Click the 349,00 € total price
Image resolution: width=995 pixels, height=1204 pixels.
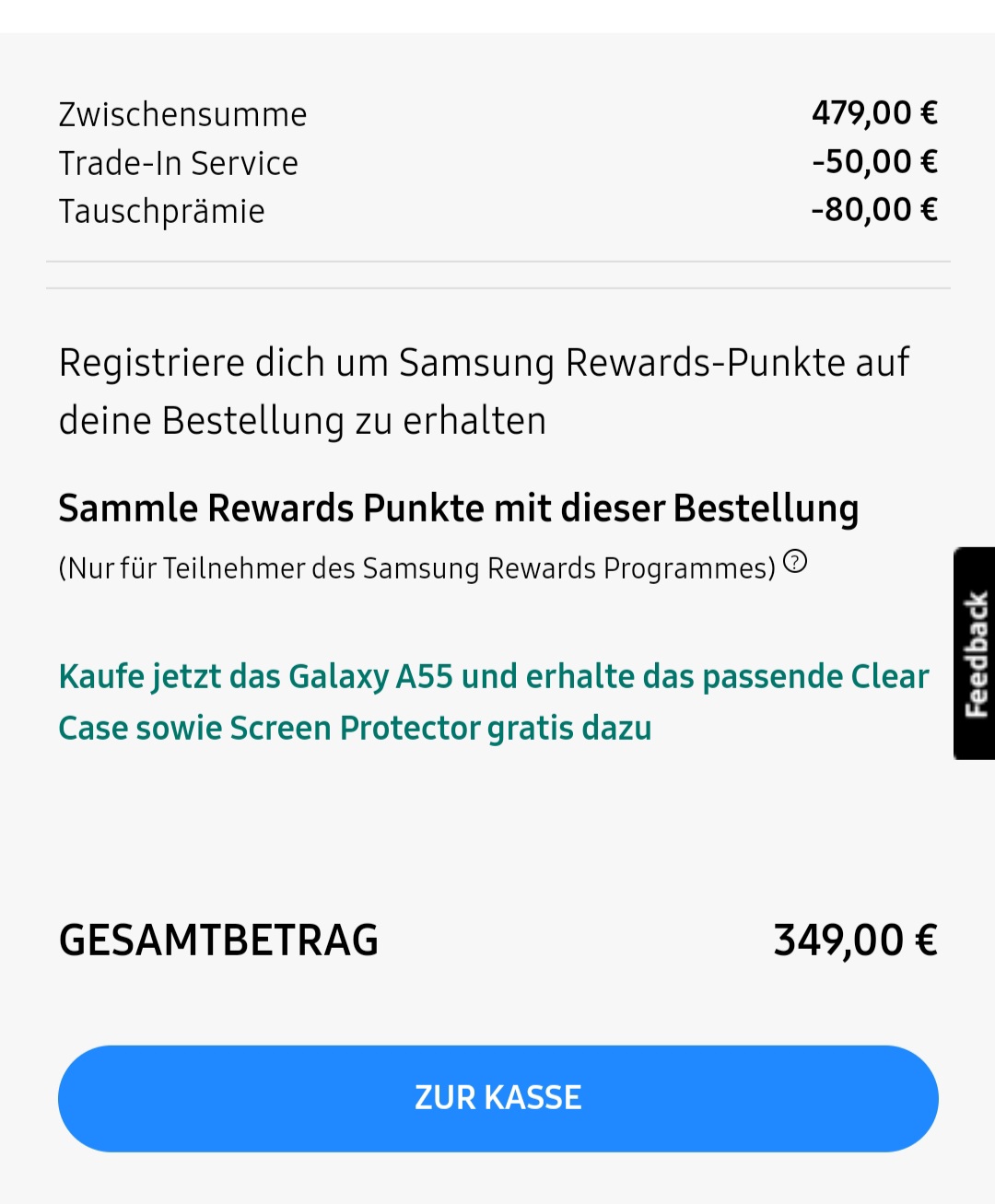[854, 940]
